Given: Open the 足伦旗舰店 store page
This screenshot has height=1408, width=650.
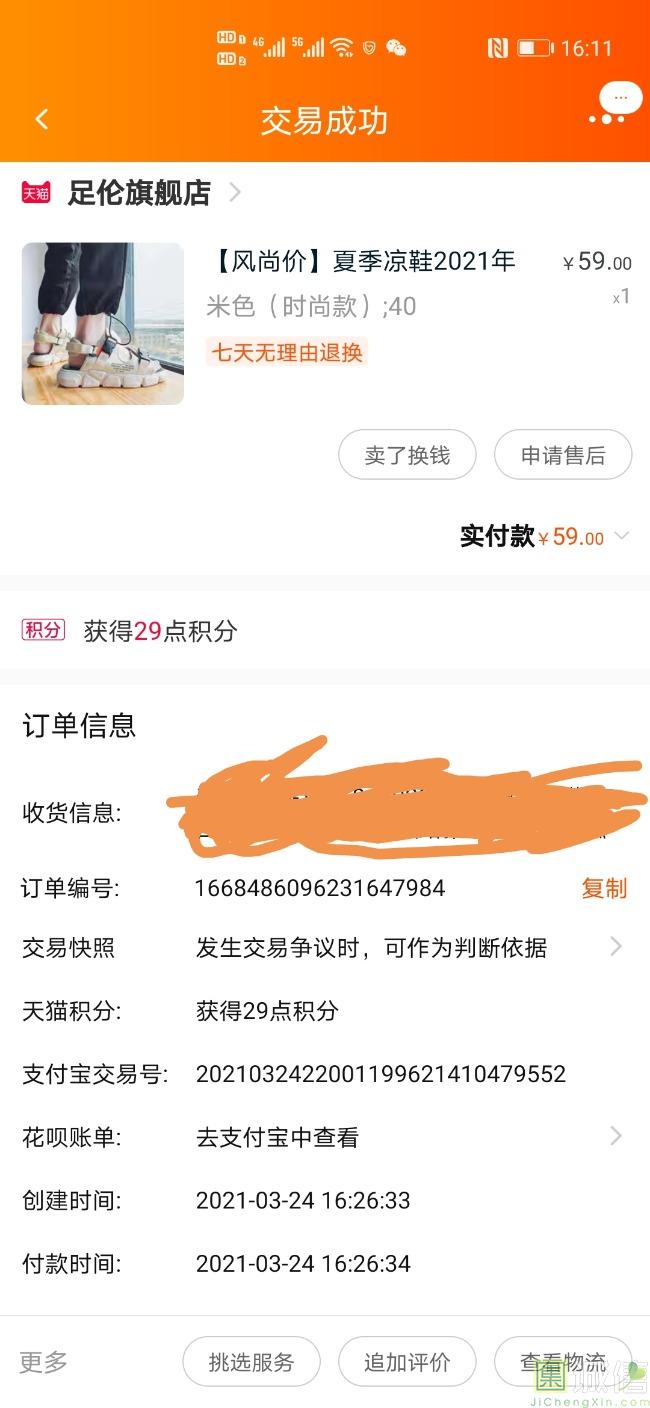Looking at the screenshot, I should (x=140, y=192).
